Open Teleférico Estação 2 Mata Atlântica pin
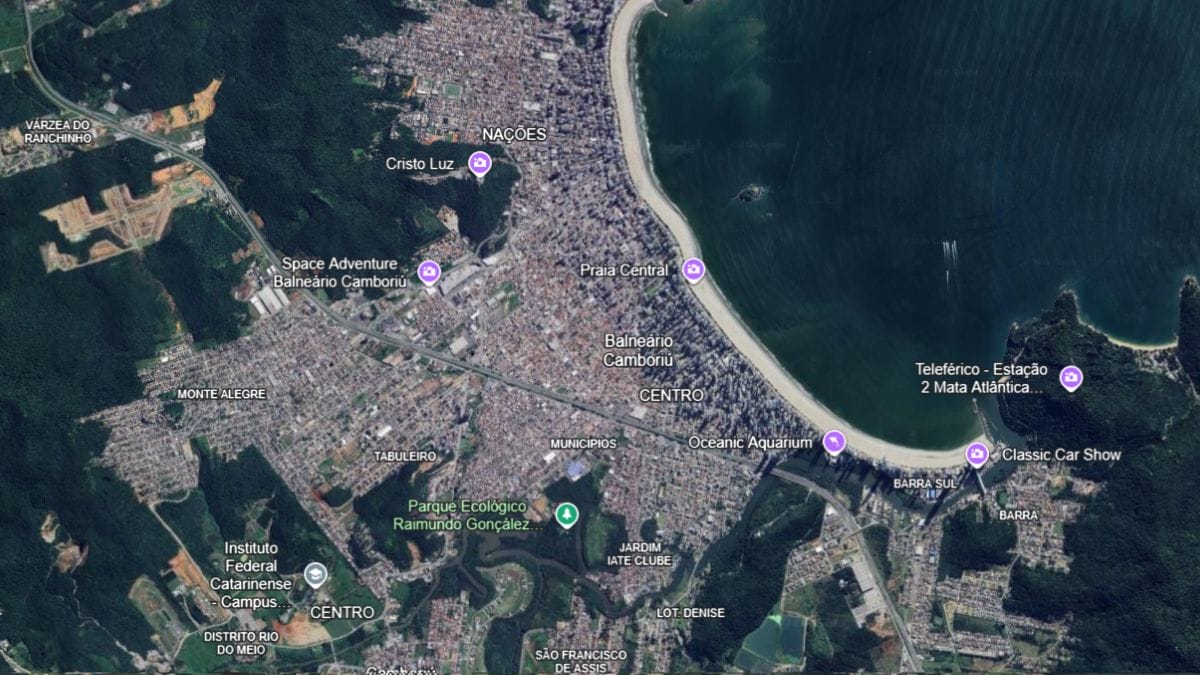The image size is (1200, 675). [1071, 377]
